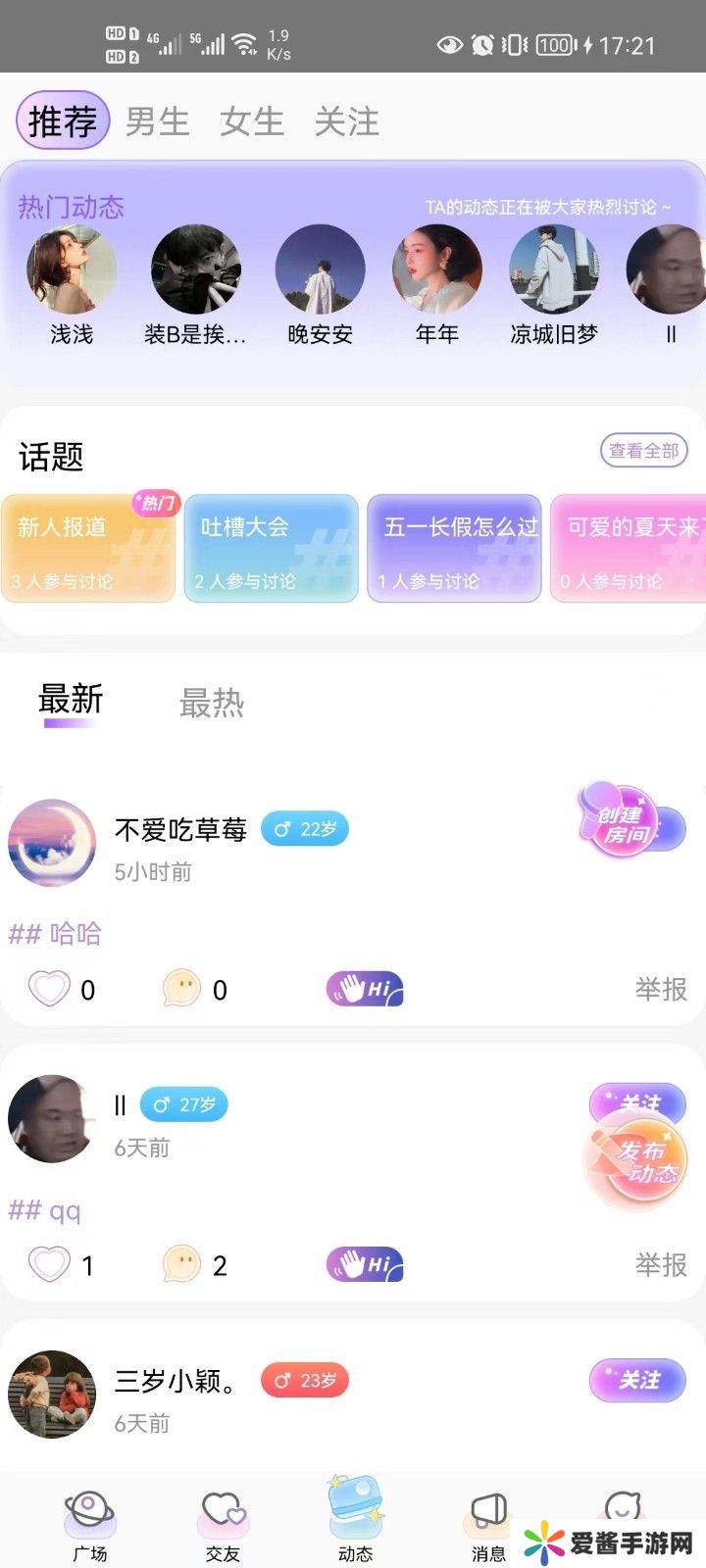Viewport: 706px width, 1568px height.
Task: Go to the 广场 bottom tab
Action: click(90, 1525)
